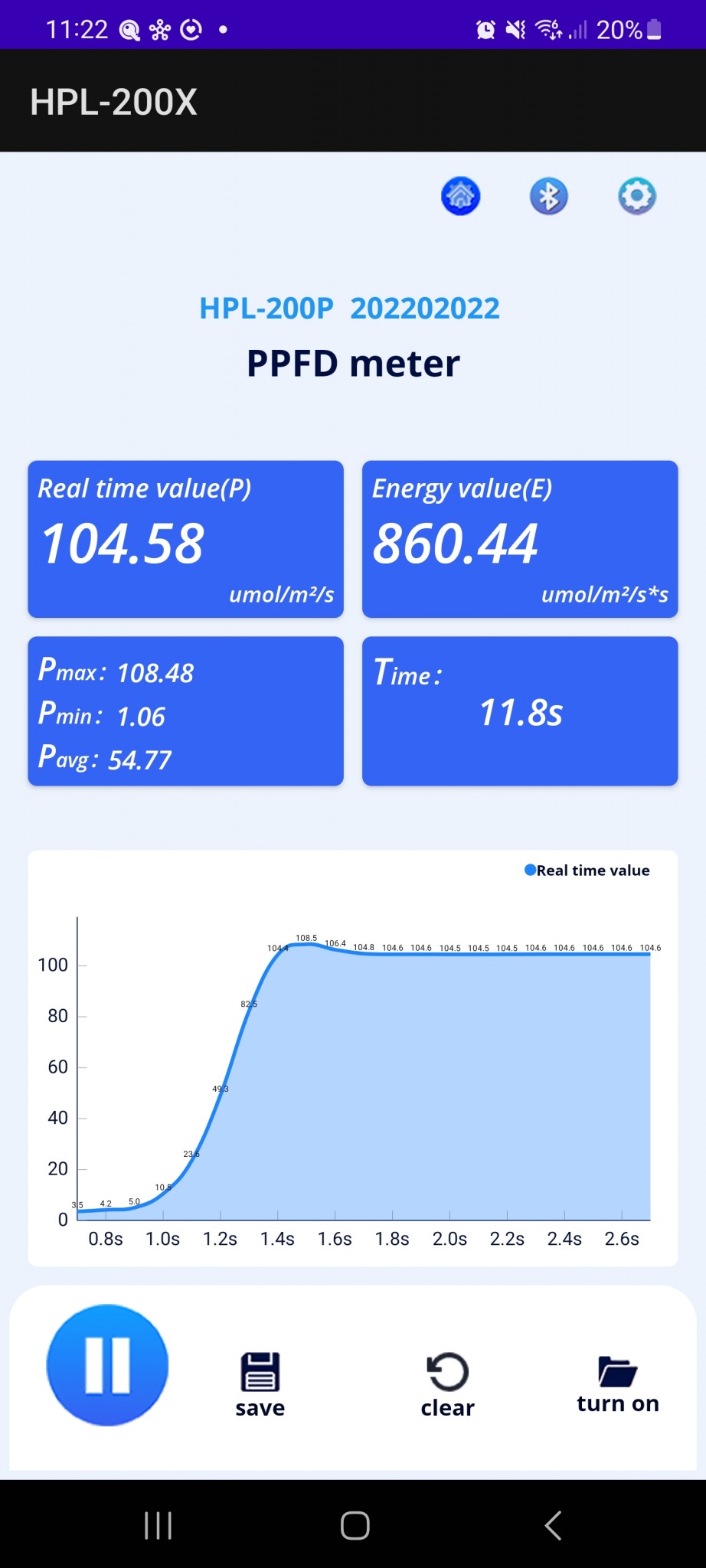Save the current measurement data
706x1568 pixels.
click(260, 1384)
